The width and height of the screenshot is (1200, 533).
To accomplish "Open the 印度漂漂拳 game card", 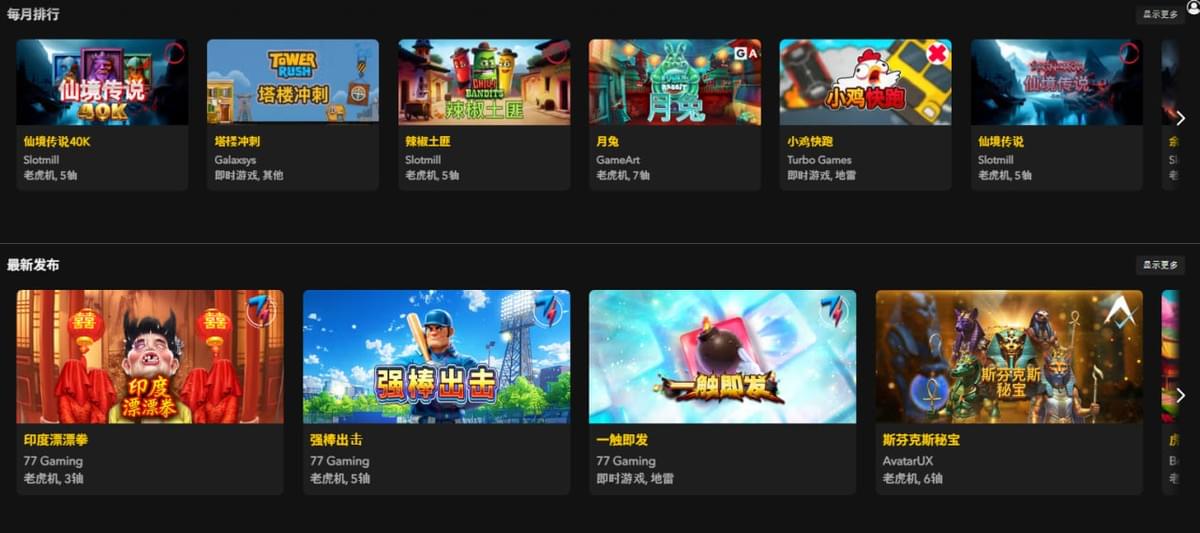I will click(x=150, y=357).
